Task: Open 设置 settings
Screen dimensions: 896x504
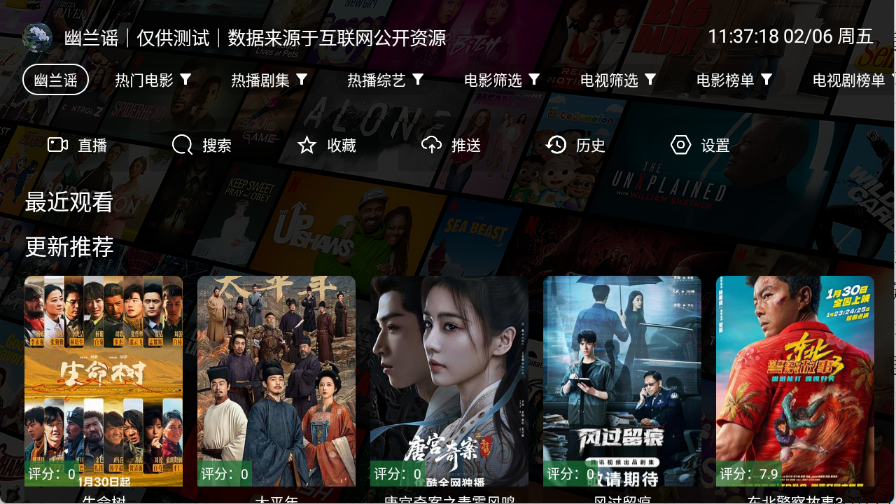Action: tap(700, 145)
